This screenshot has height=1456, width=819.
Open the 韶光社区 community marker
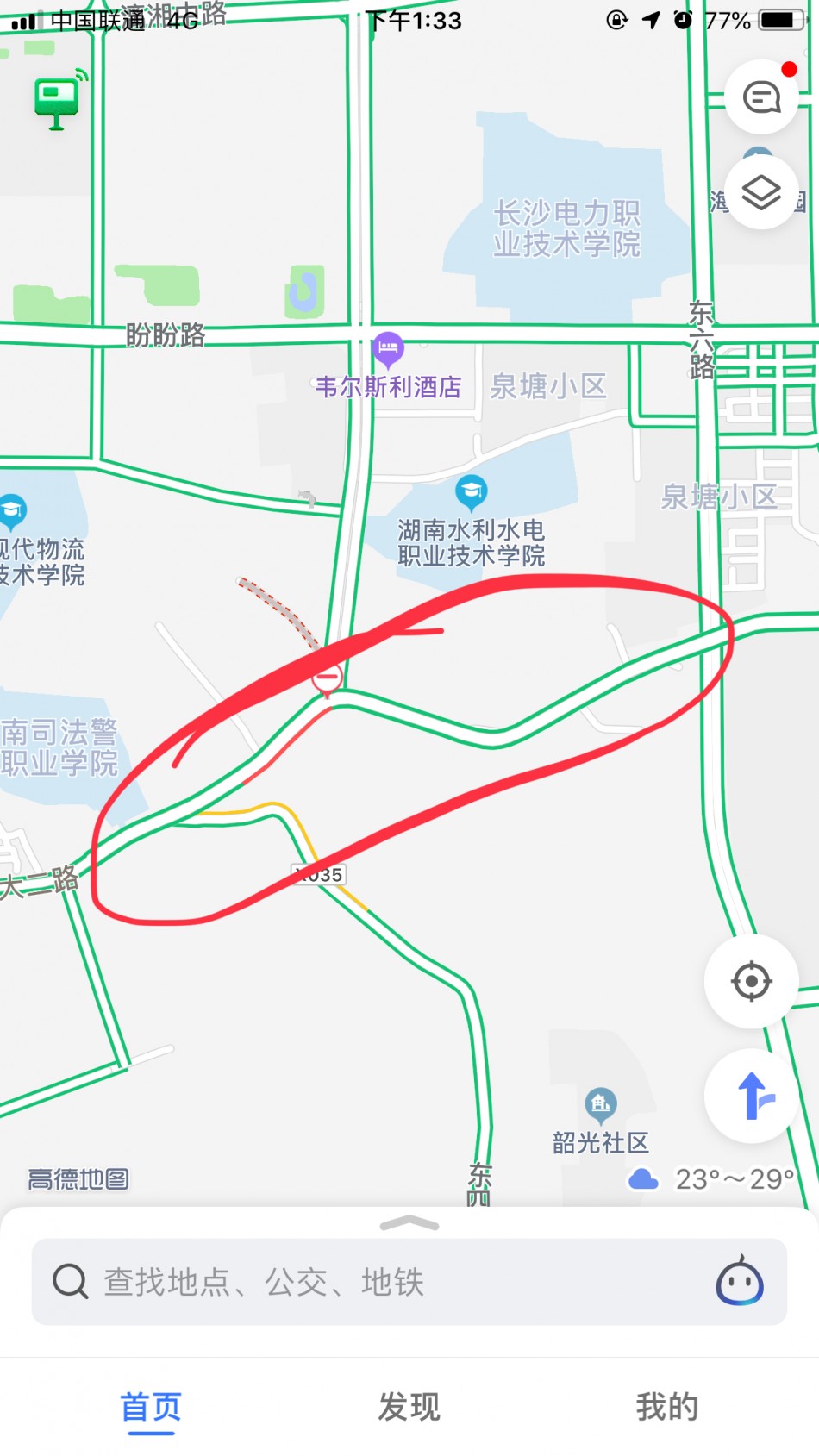point(601,1103)
